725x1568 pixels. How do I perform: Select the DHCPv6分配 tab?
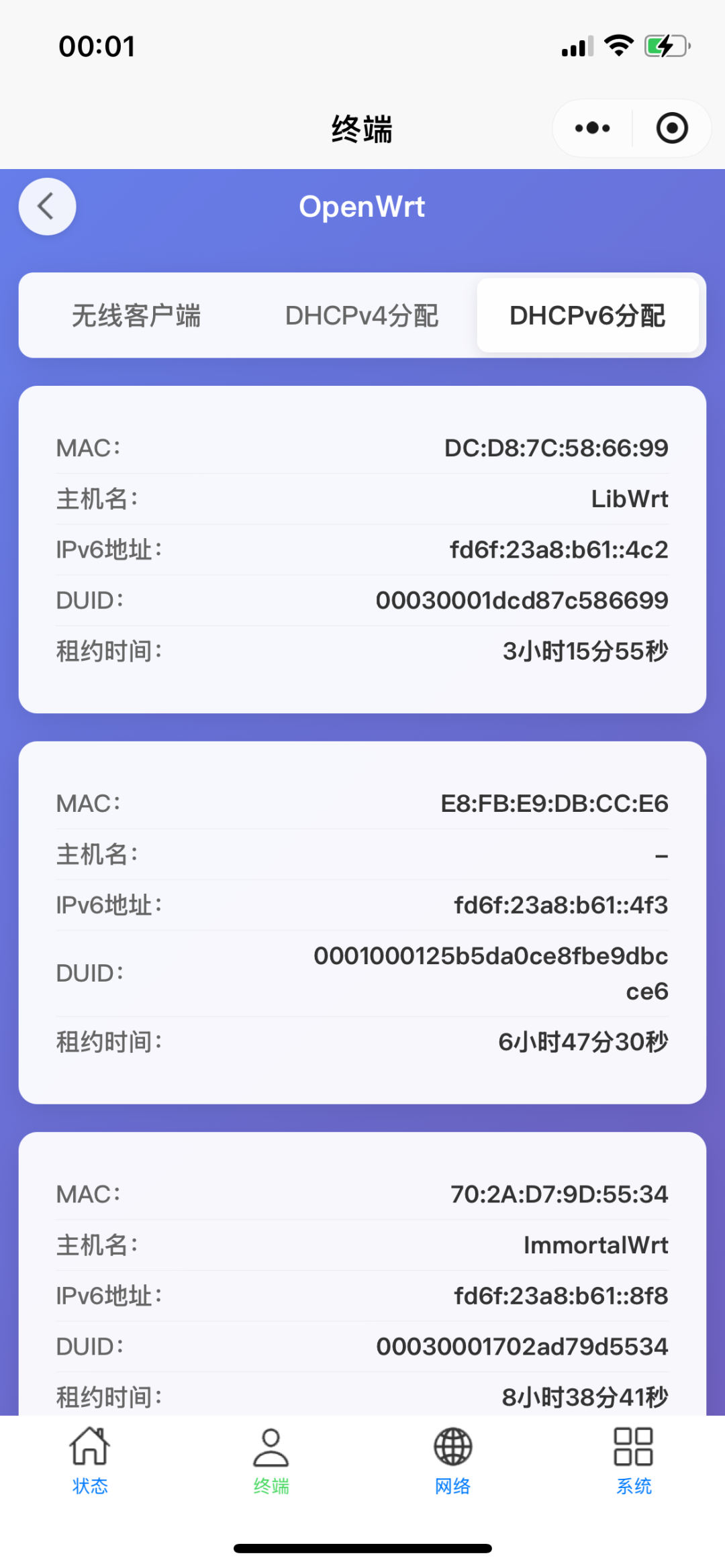coord(587,315)
